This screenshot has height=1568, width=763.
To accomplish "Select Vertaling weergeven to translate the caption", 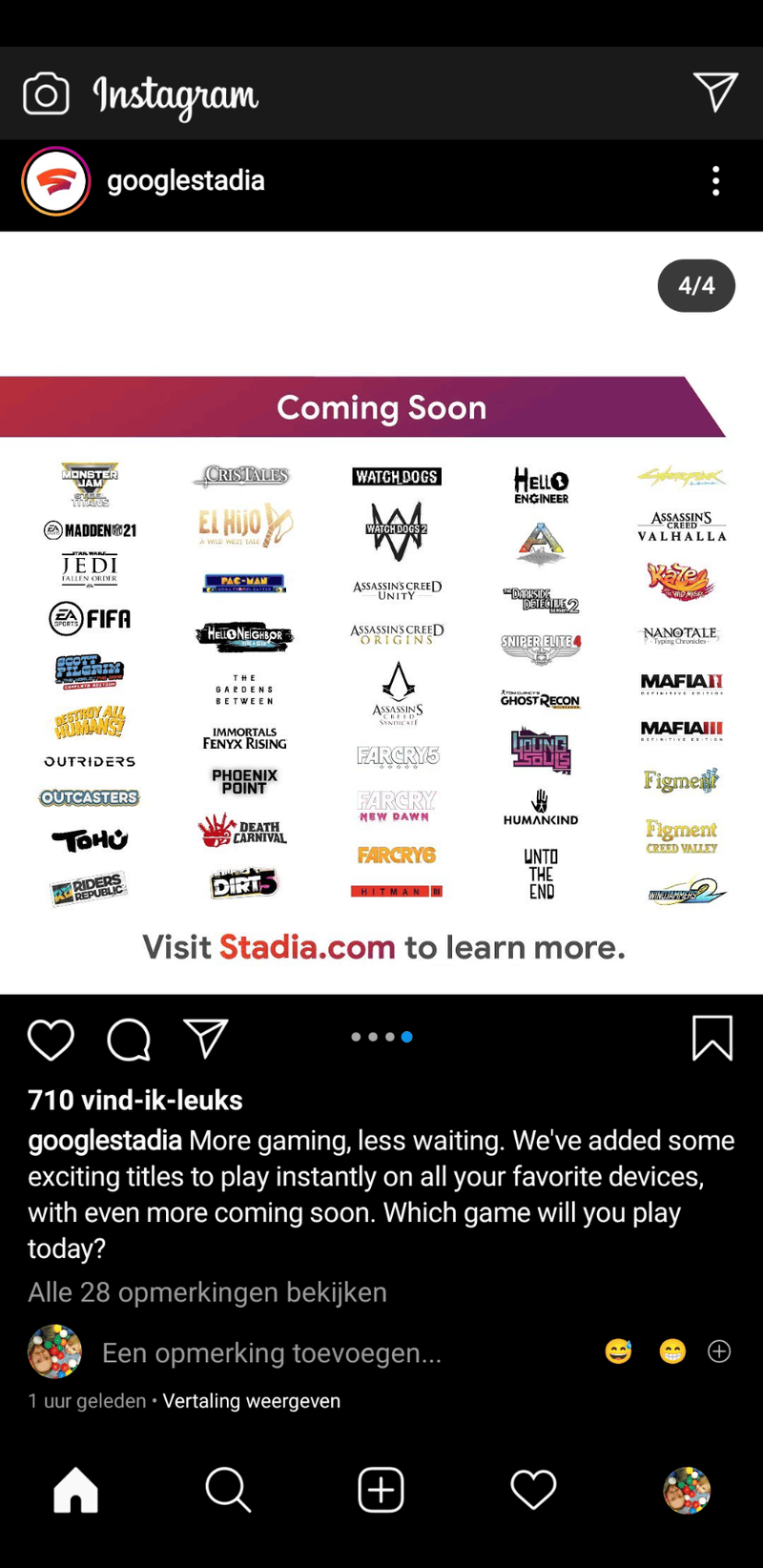I will point(251,1401).
